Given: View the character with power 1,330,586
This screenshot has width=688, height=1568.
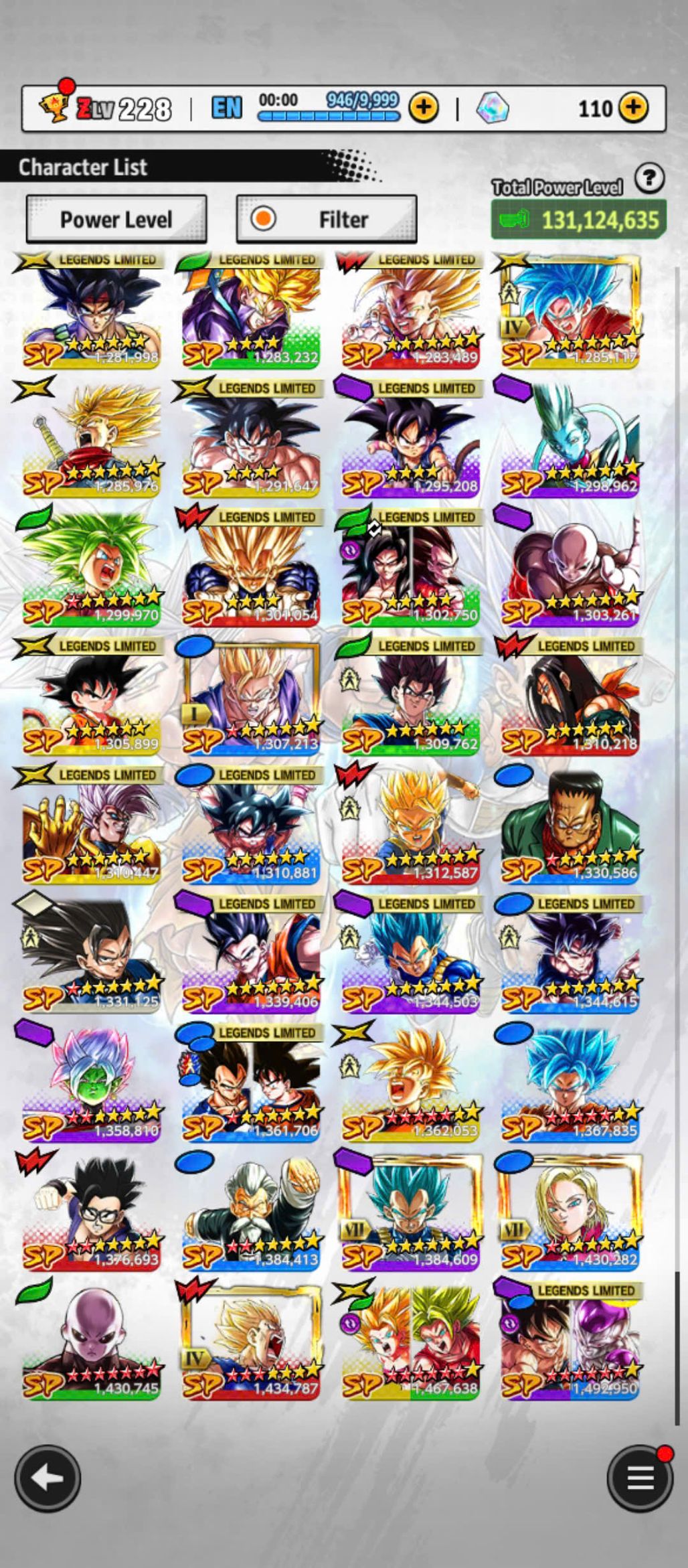Looking at the screenshot, I should pyautogui.click(x=570, y=824).
